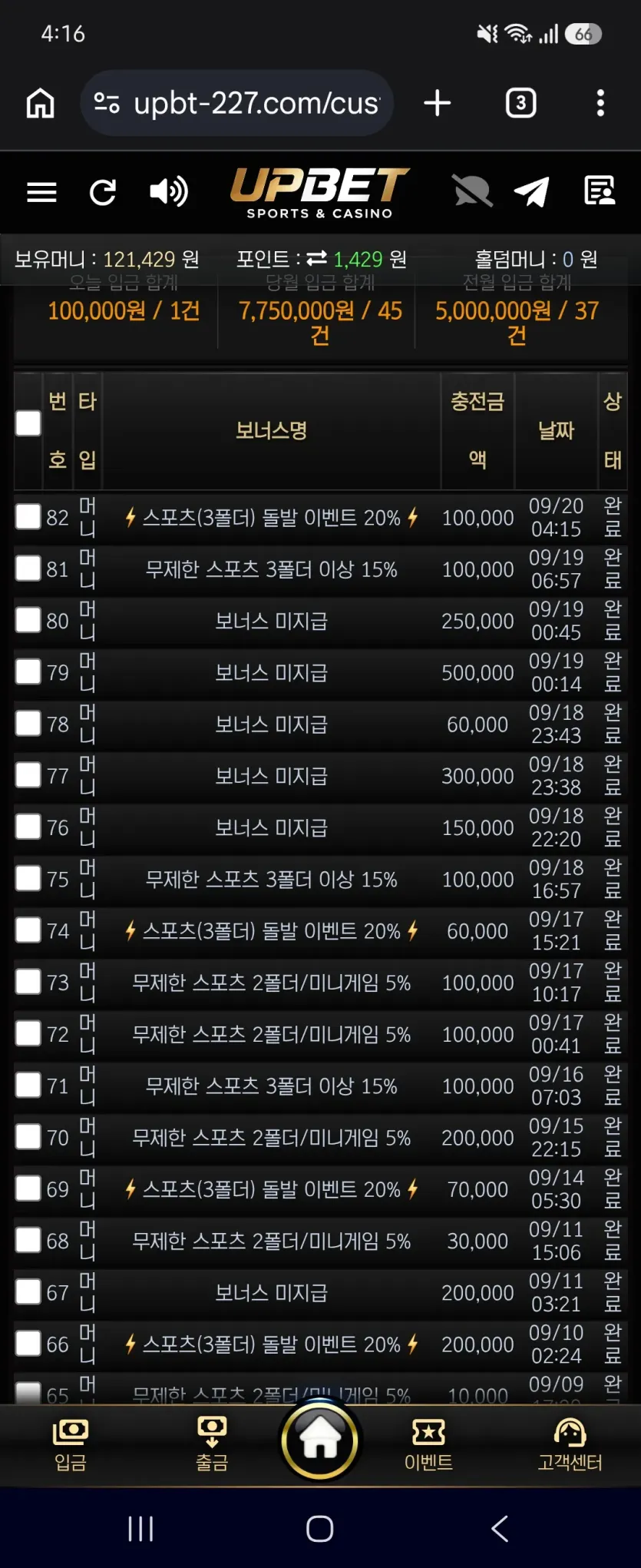The image size is (641, 1568).
Task: Open 고객센터 customer center
Action: [570, 1444]
